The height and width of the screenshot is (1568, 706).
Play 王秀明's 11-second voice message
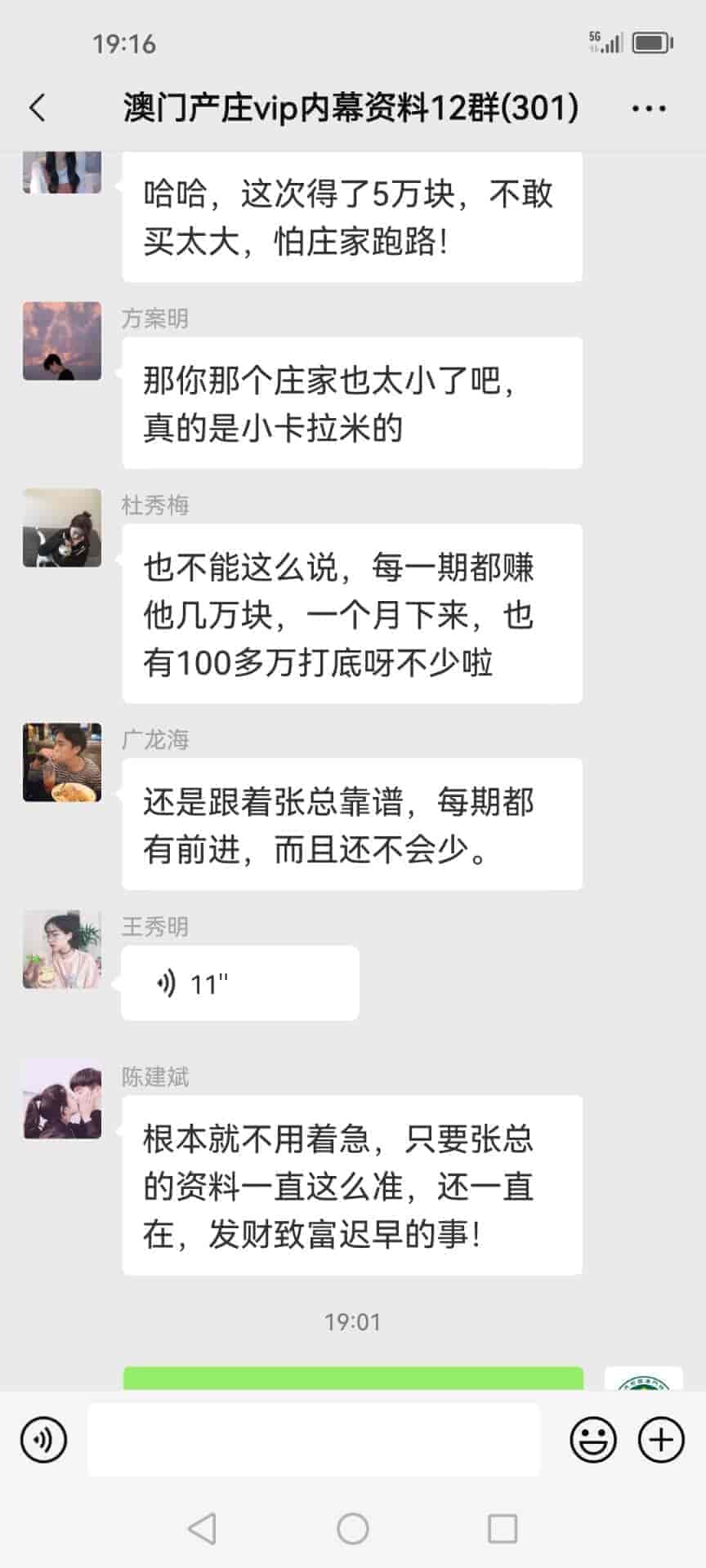click(240, 983)
